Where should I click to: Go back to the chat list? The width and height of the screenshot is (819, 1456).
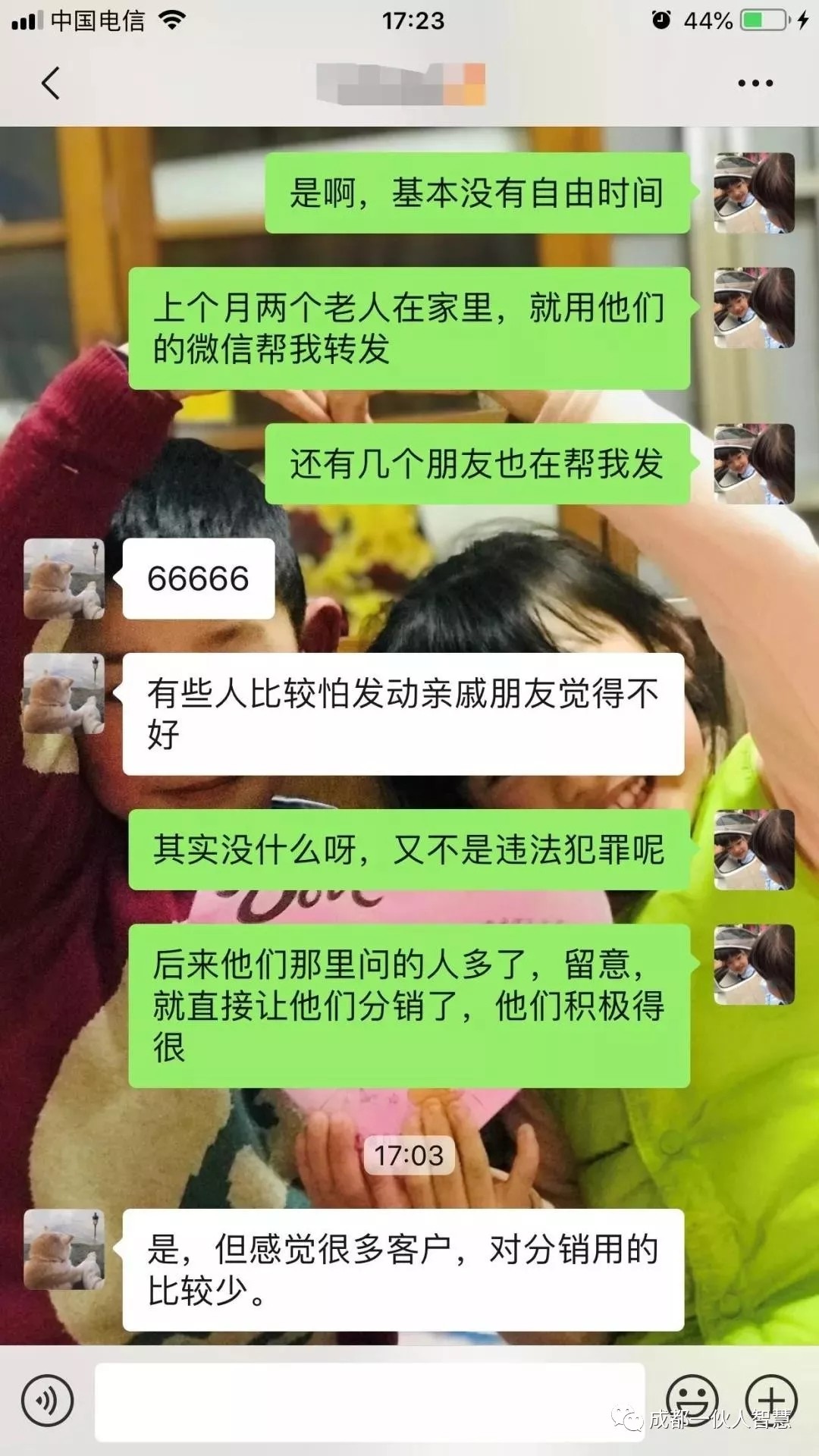click(x=50, y=83)
